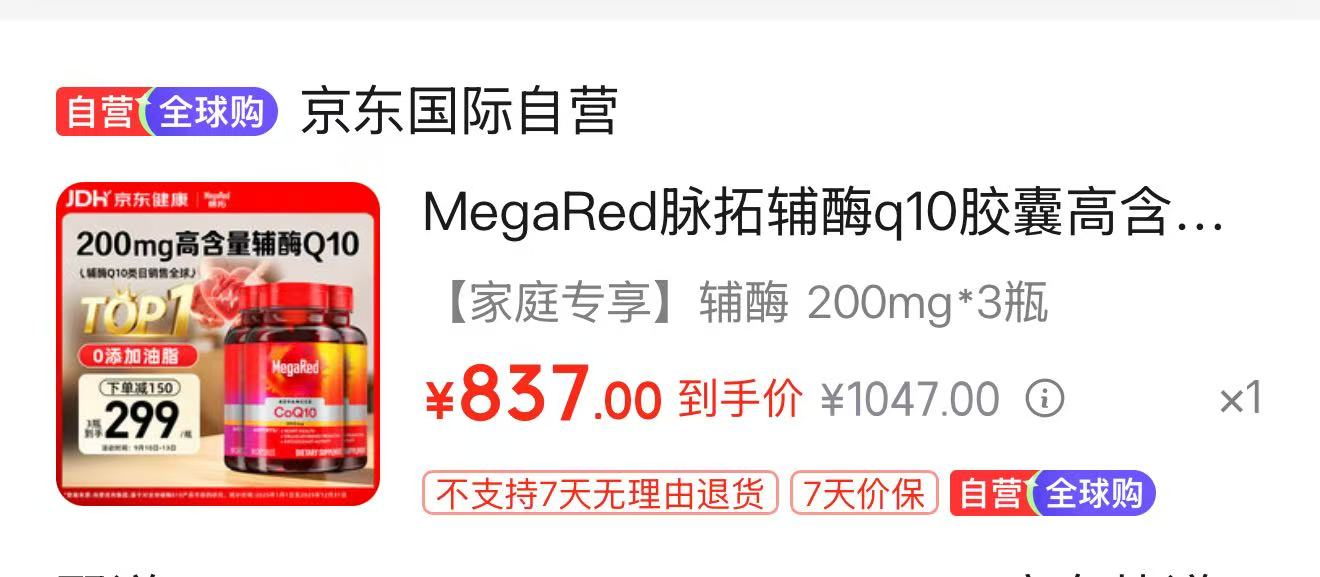Tap the price info icon beside ¥1047.00
The image size is (1320, 577).
click(1044, 399)
